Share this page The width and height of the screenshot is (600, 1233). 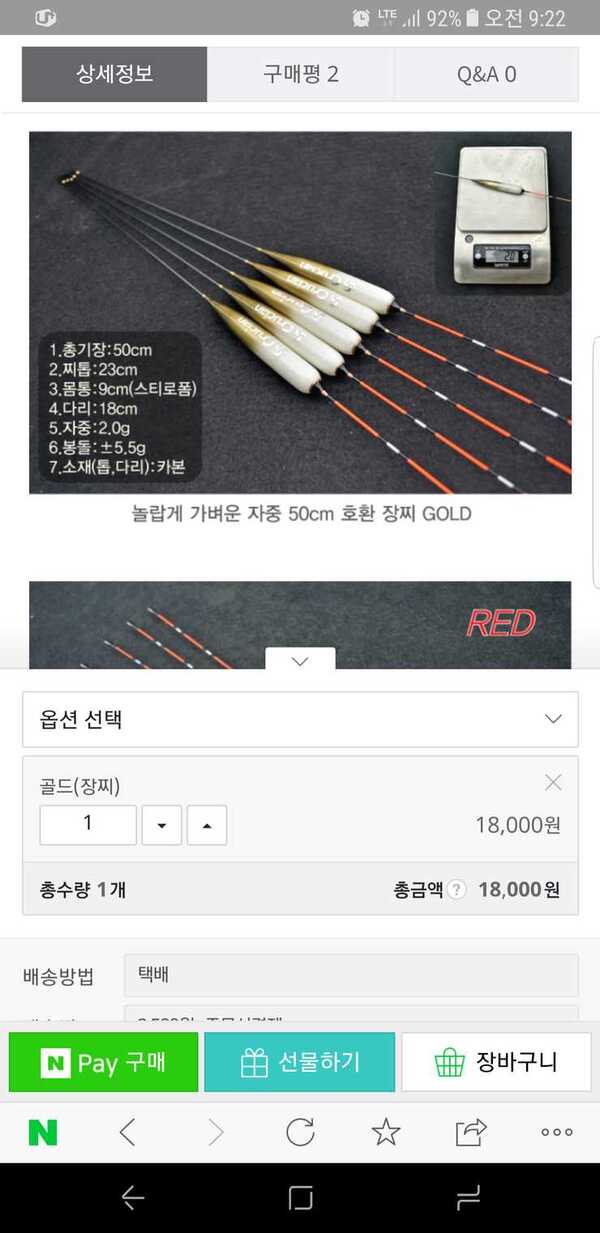[x=470, y=1132]
